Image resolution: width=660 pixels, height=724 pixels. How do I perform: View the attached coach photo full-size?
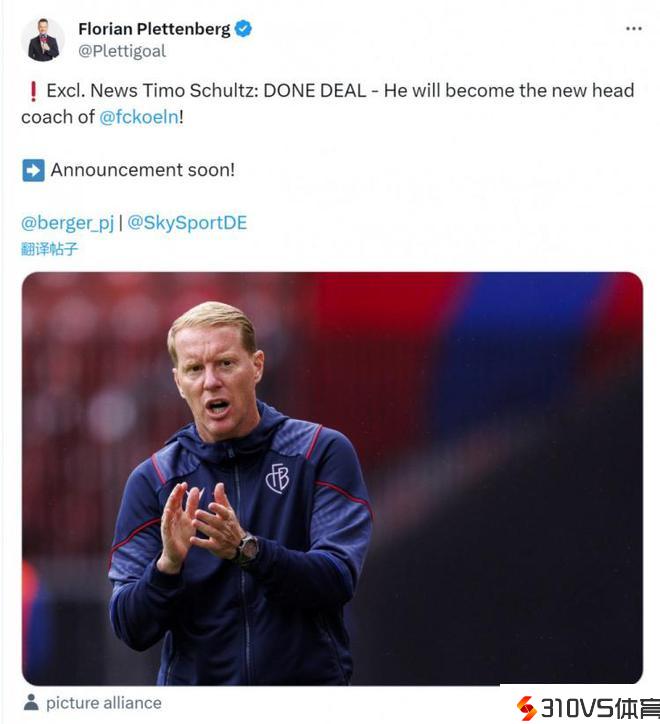click(x=332, y=478)
